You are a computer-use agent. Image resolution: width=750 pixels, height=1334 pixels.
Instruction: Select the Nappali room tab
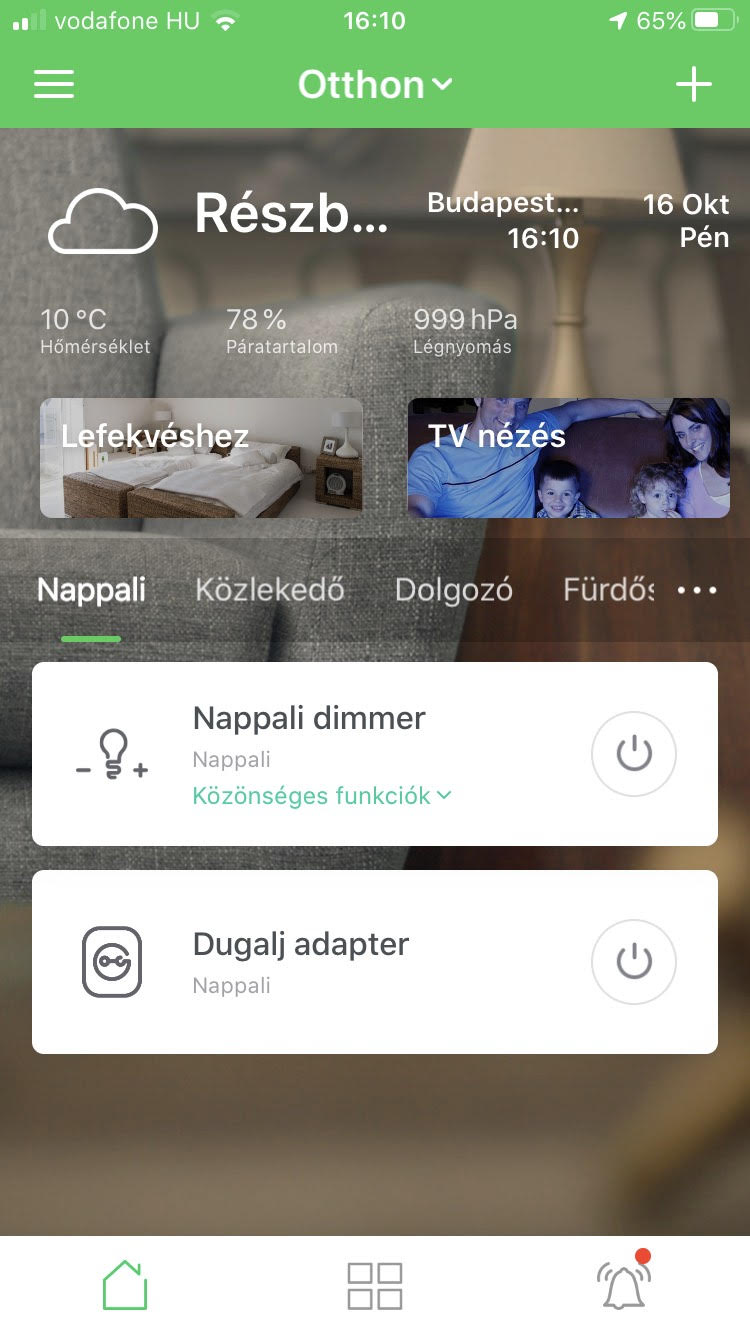91,590
